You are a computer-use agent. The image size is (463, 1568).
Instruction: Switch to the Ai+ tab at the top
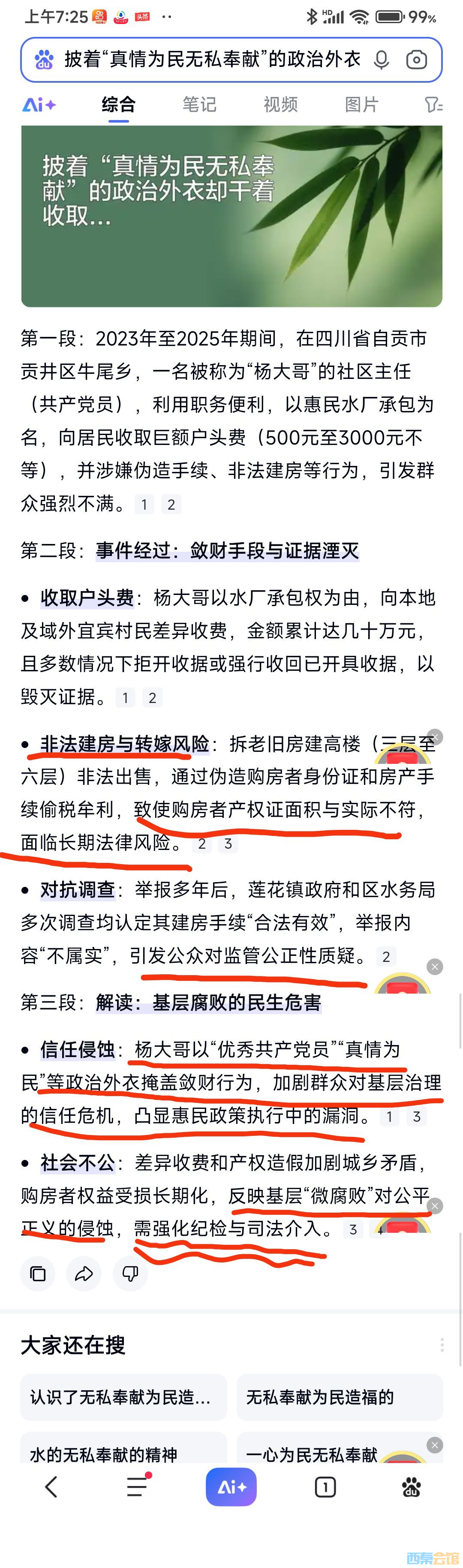38,105
